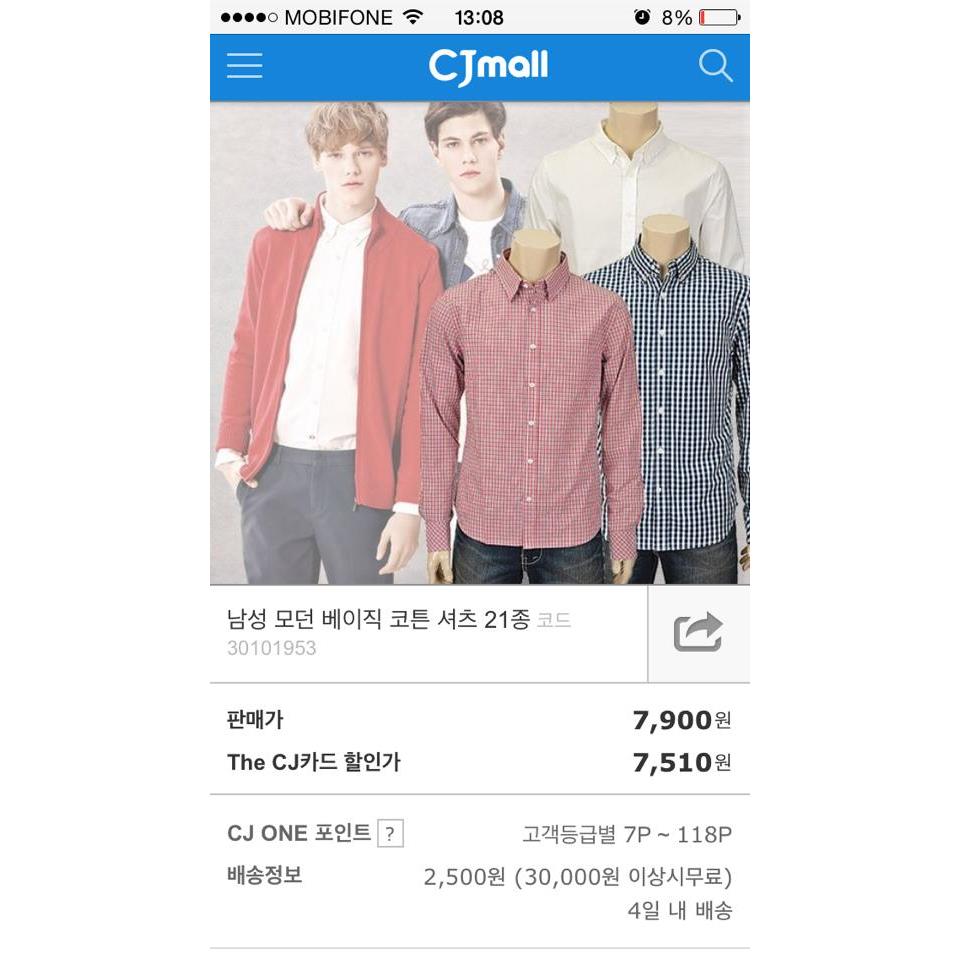Open the hamburger drawer menu

pyautogui.click(x=244, y=67)
